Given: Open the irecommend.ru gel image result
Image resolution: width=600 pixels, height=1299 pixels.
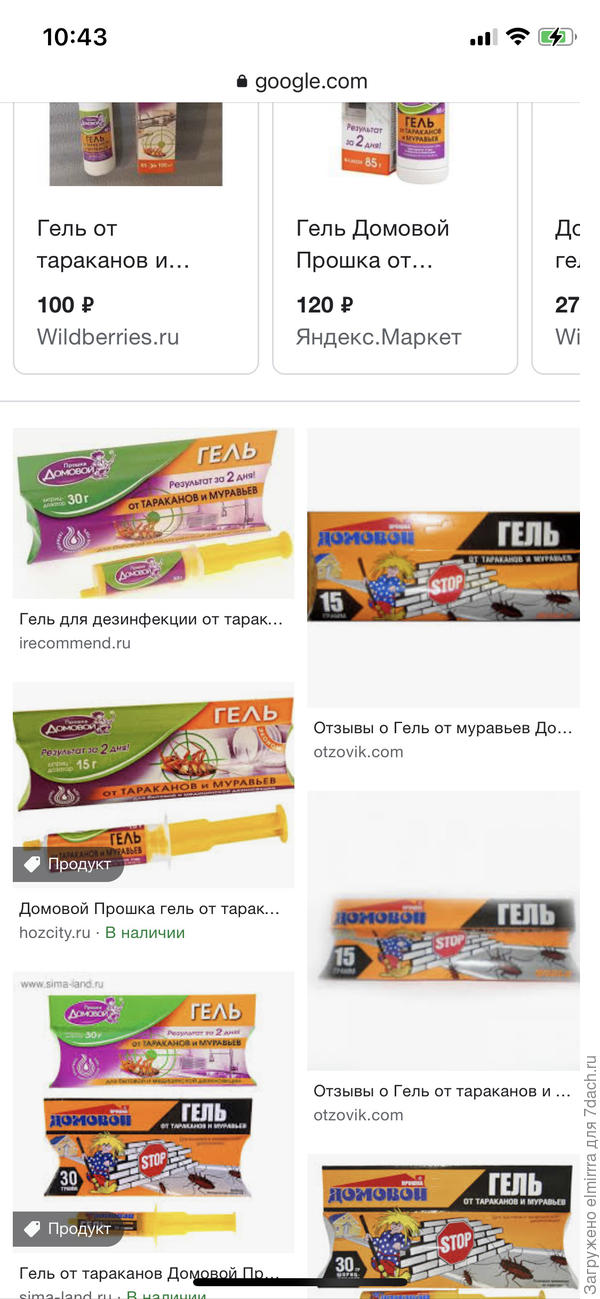Looking at the screenshot, I should pos(153,513).
